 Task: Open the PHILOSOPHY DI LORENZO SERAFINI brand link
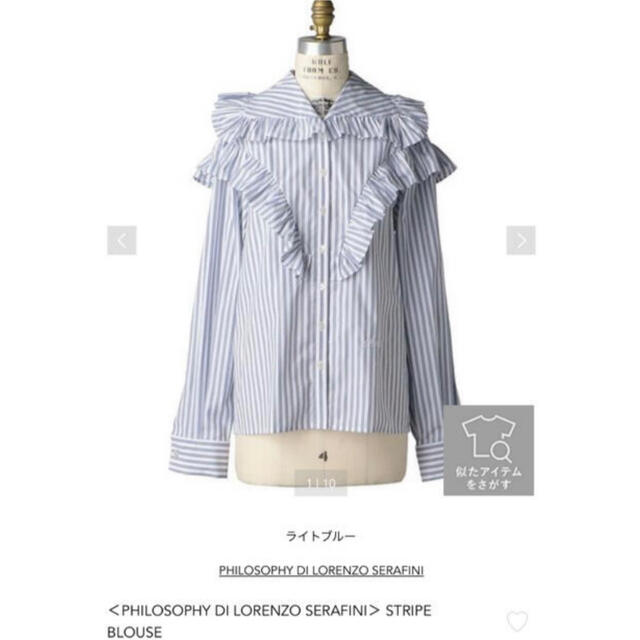tap(321, 571)
